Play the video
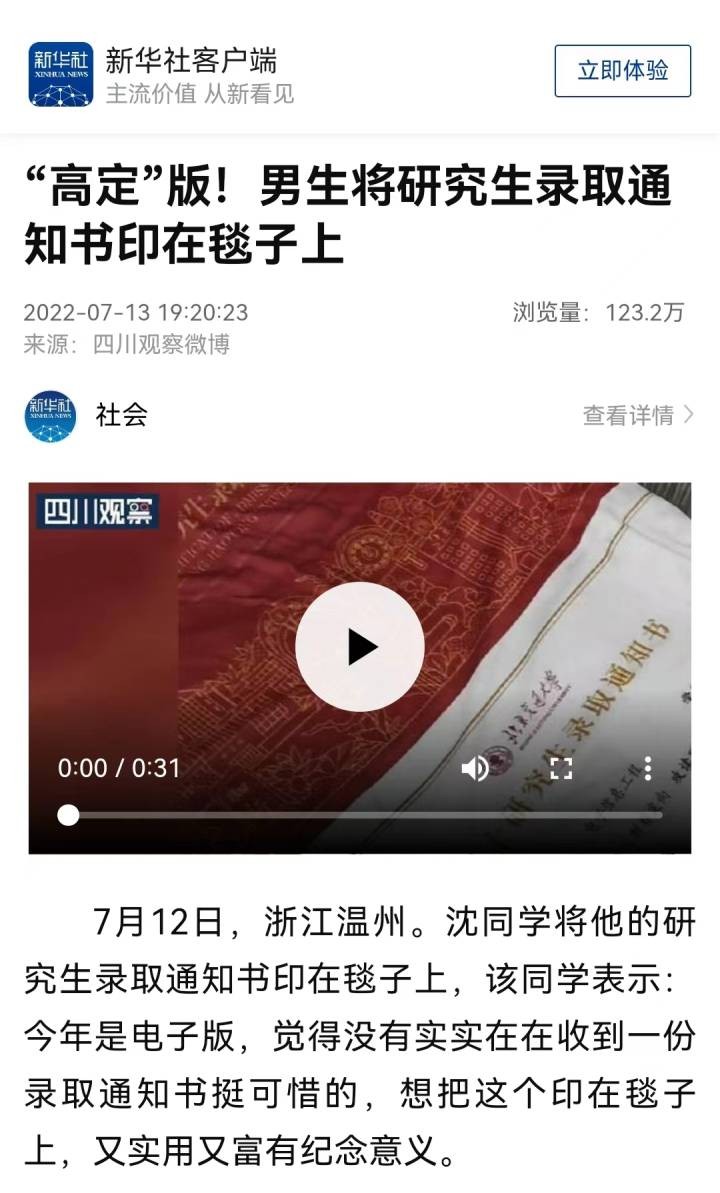720x1193 pixels. tap(360, 647)
